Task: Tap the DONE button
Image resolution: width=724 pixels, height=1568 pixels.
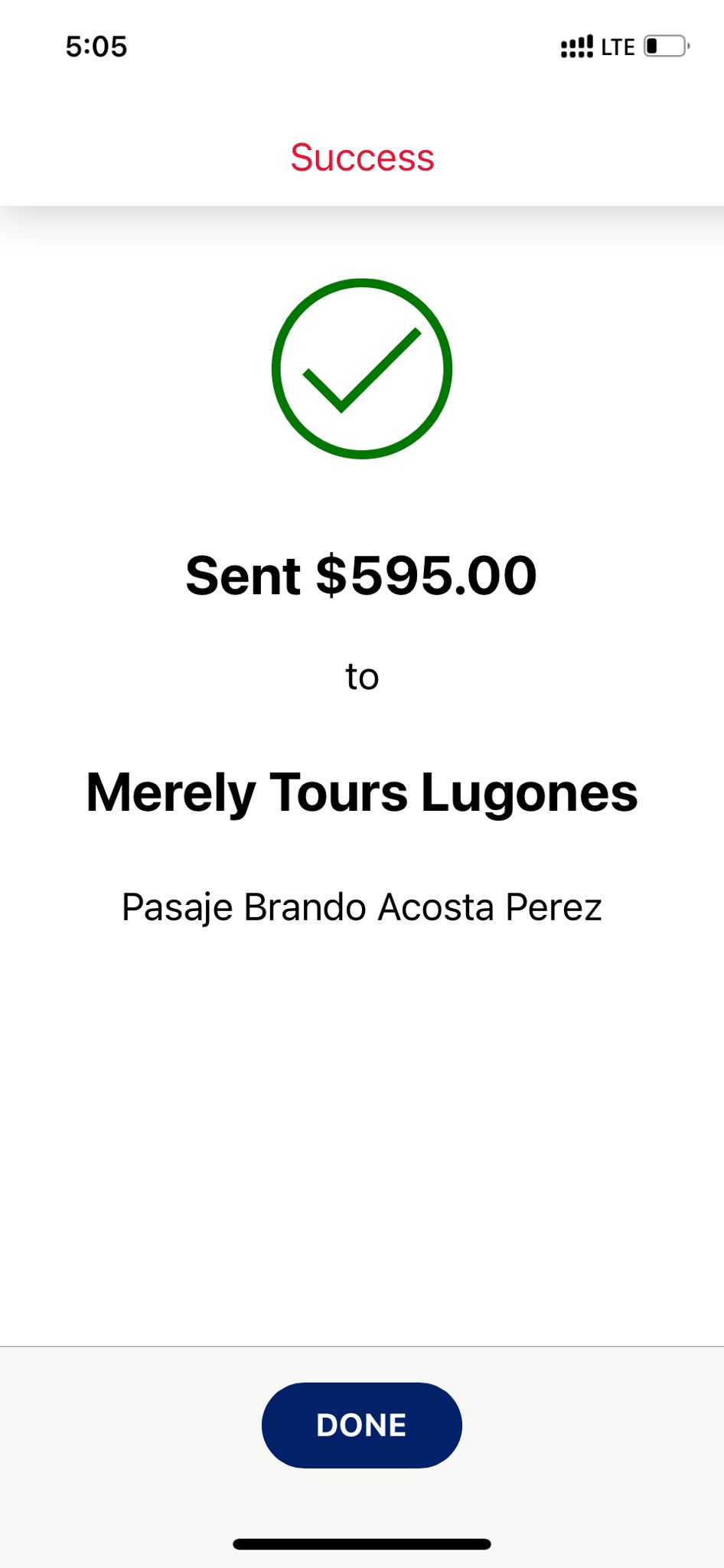Action: coord(362,1425)
